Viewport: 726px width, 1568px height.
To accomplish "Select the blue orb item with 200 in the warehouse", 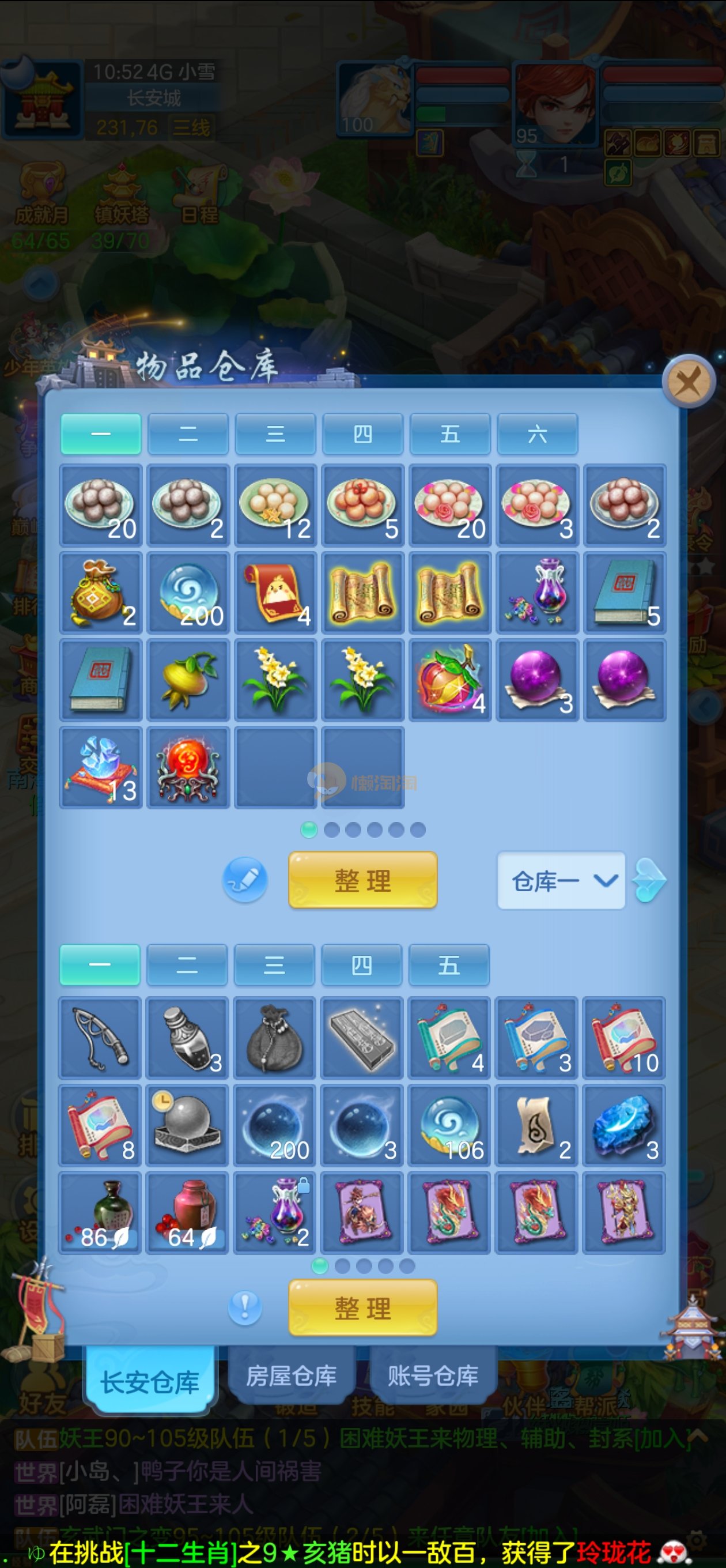I will click(x=188, y=593).
